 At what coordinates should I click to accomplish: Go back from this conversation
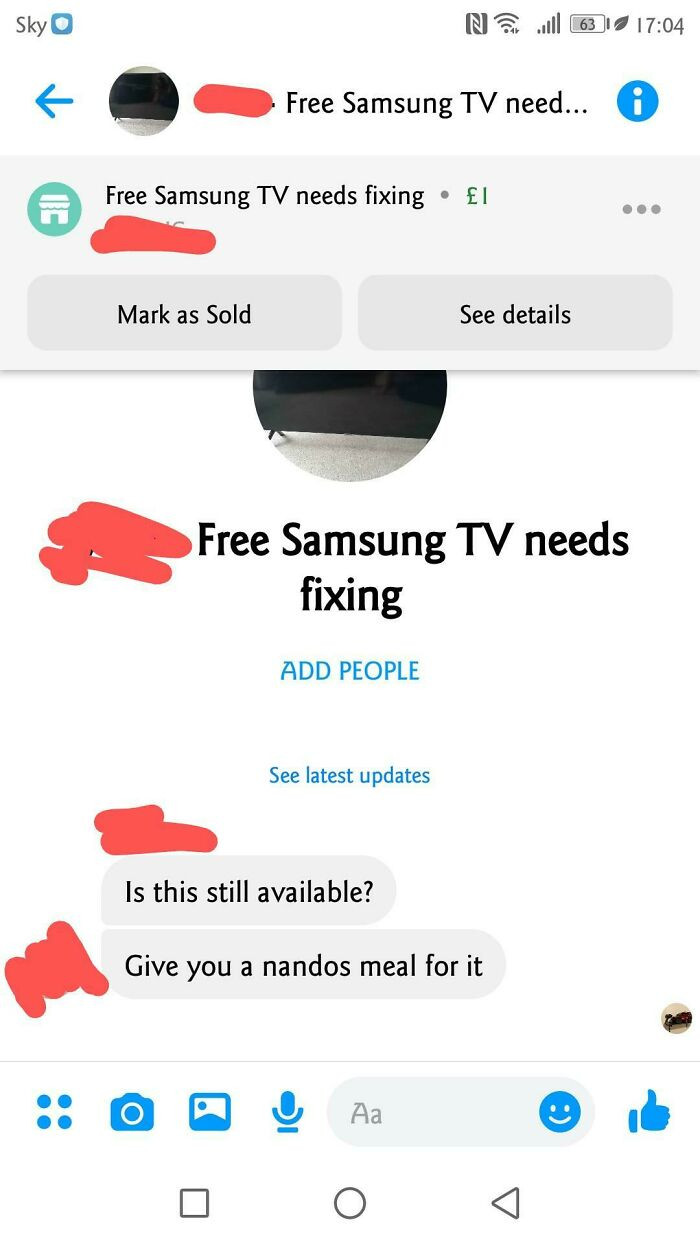[54, 101]
